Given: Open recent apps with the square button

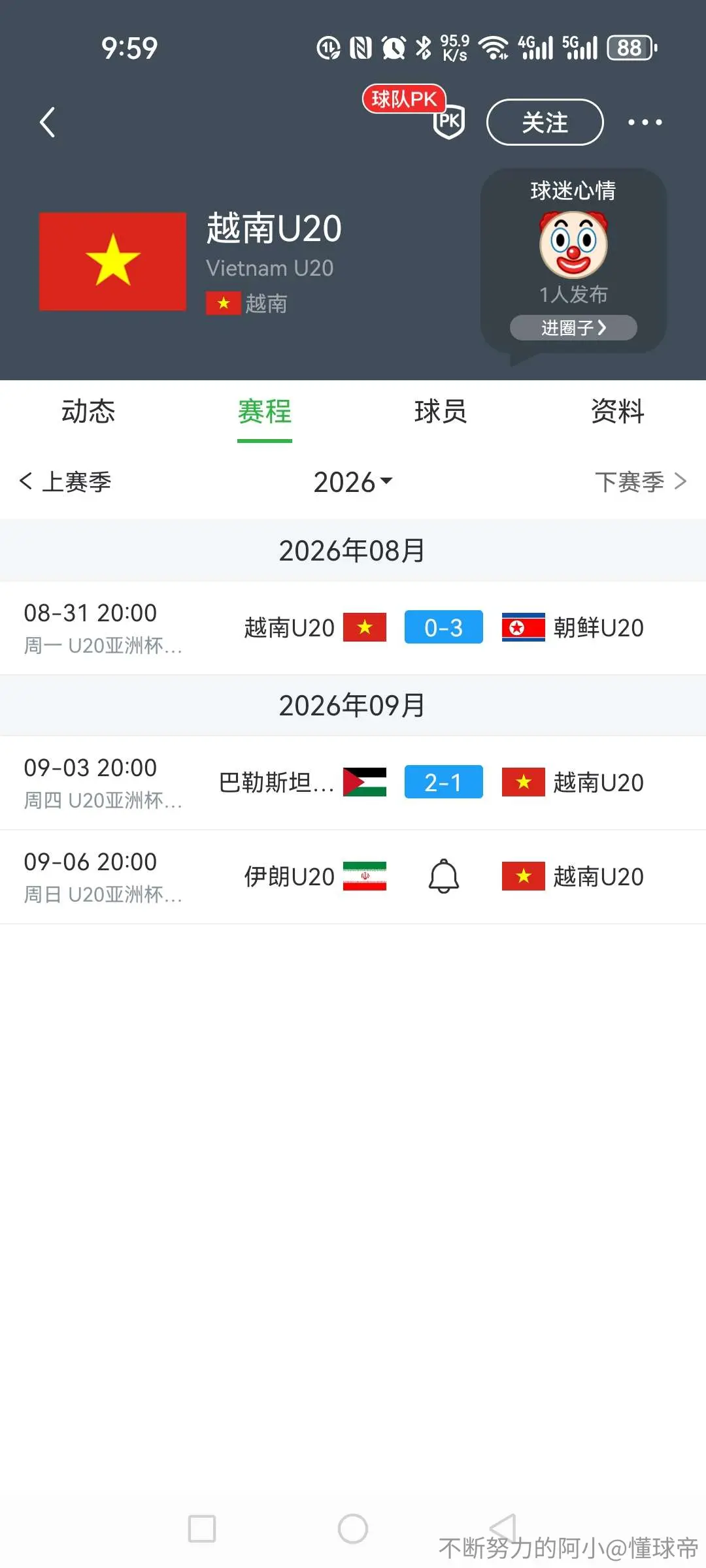Looking at the screenshot, I should 202,1529.
